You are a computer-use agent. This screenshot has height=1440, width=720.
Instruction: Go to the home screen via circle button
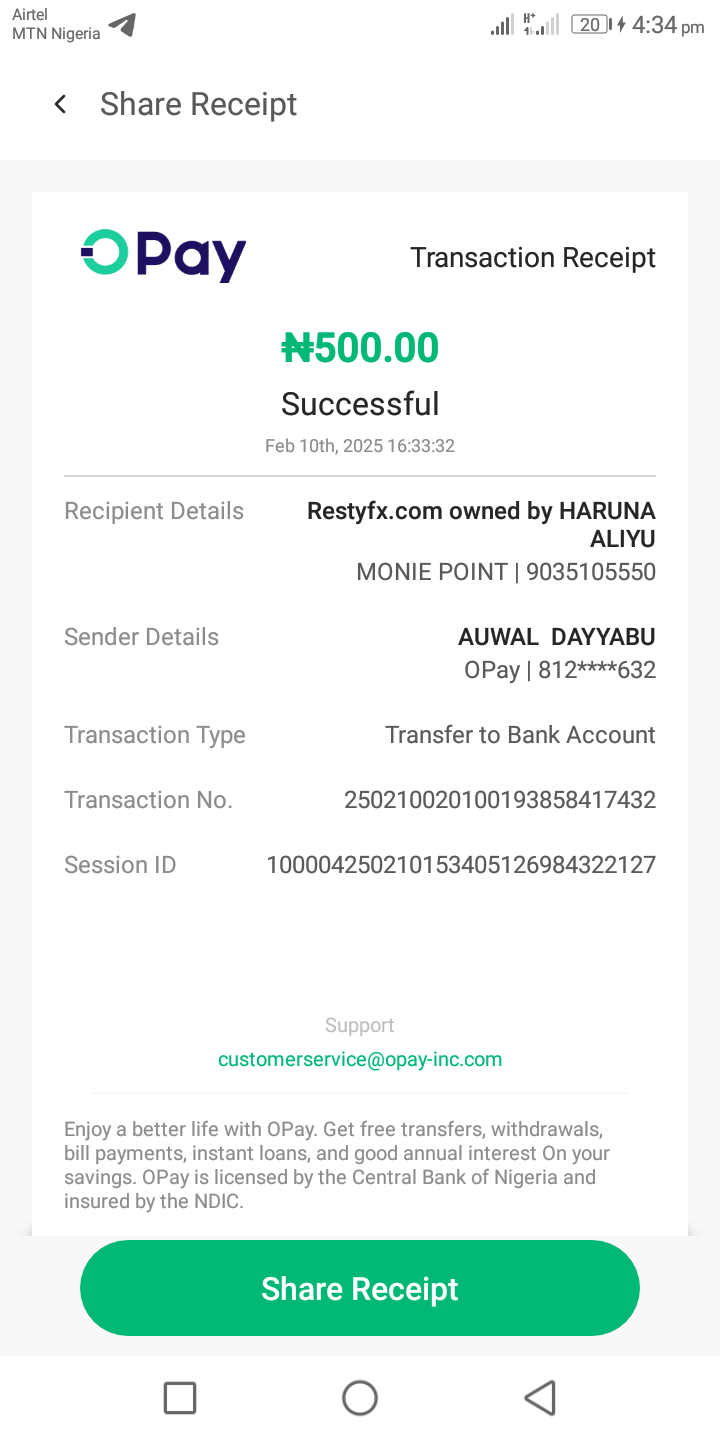click(360, 1397)
